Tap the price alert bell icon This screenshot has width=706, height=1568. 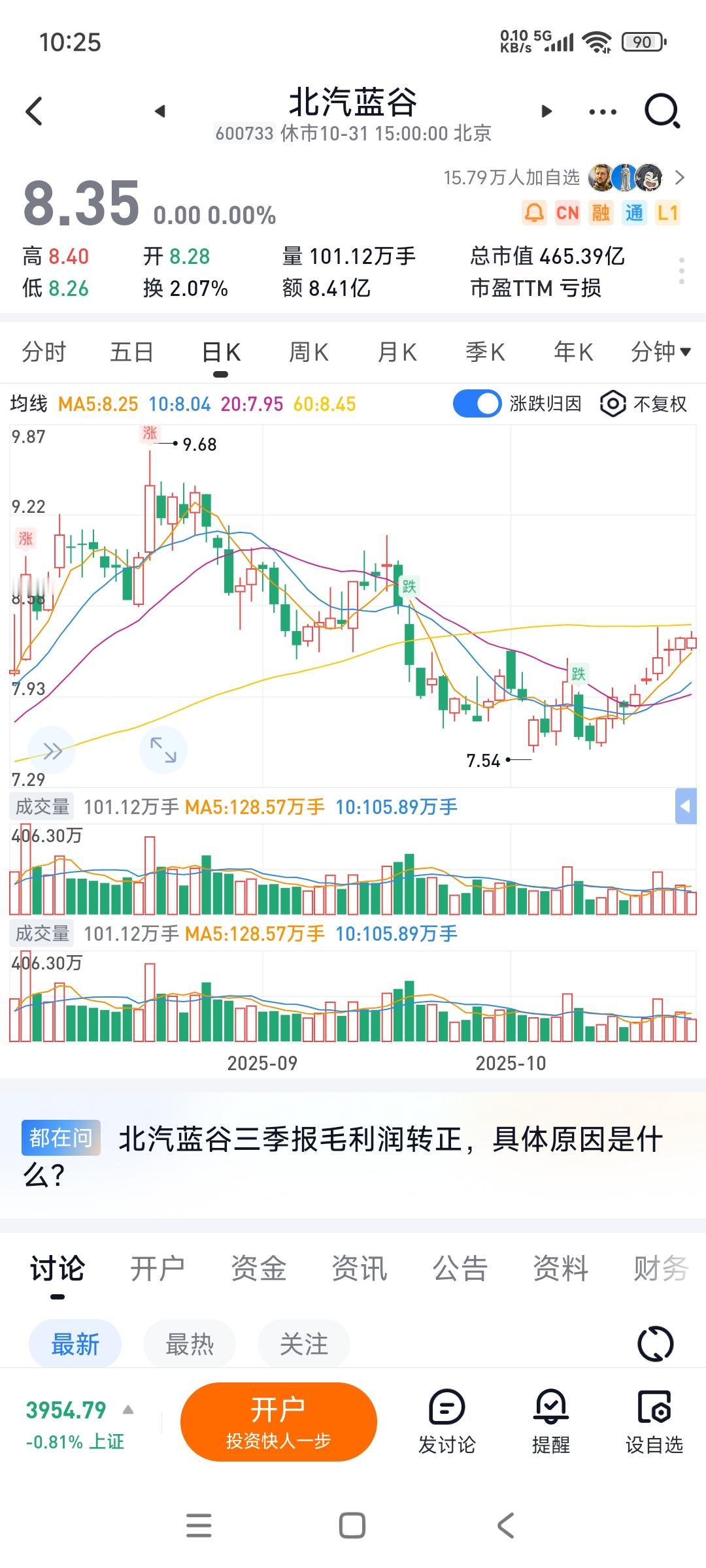533,212
